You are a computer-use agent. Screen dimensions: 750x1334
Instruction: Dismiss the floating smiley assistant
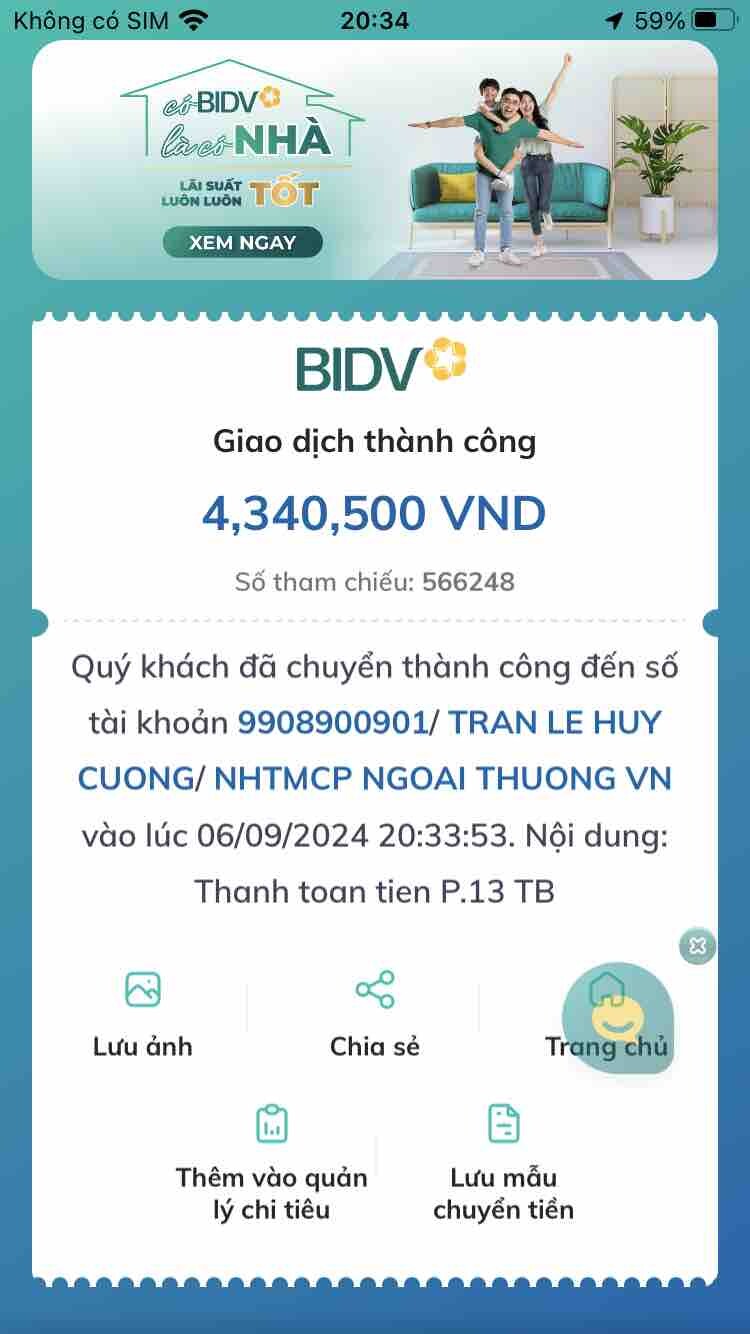point(698,945)
